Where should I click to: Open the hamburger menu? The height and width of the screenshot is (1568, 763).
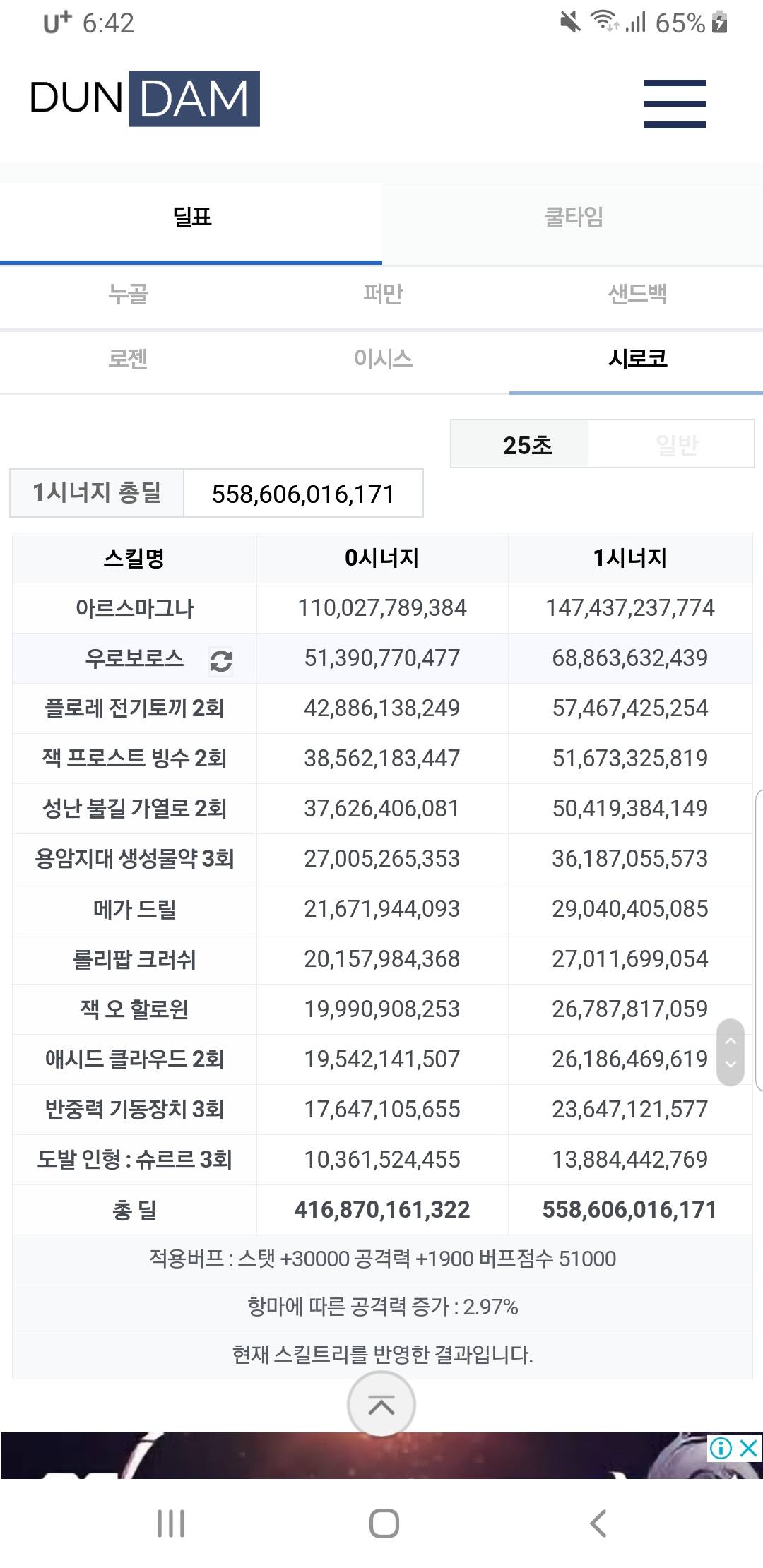pos(675,103)
